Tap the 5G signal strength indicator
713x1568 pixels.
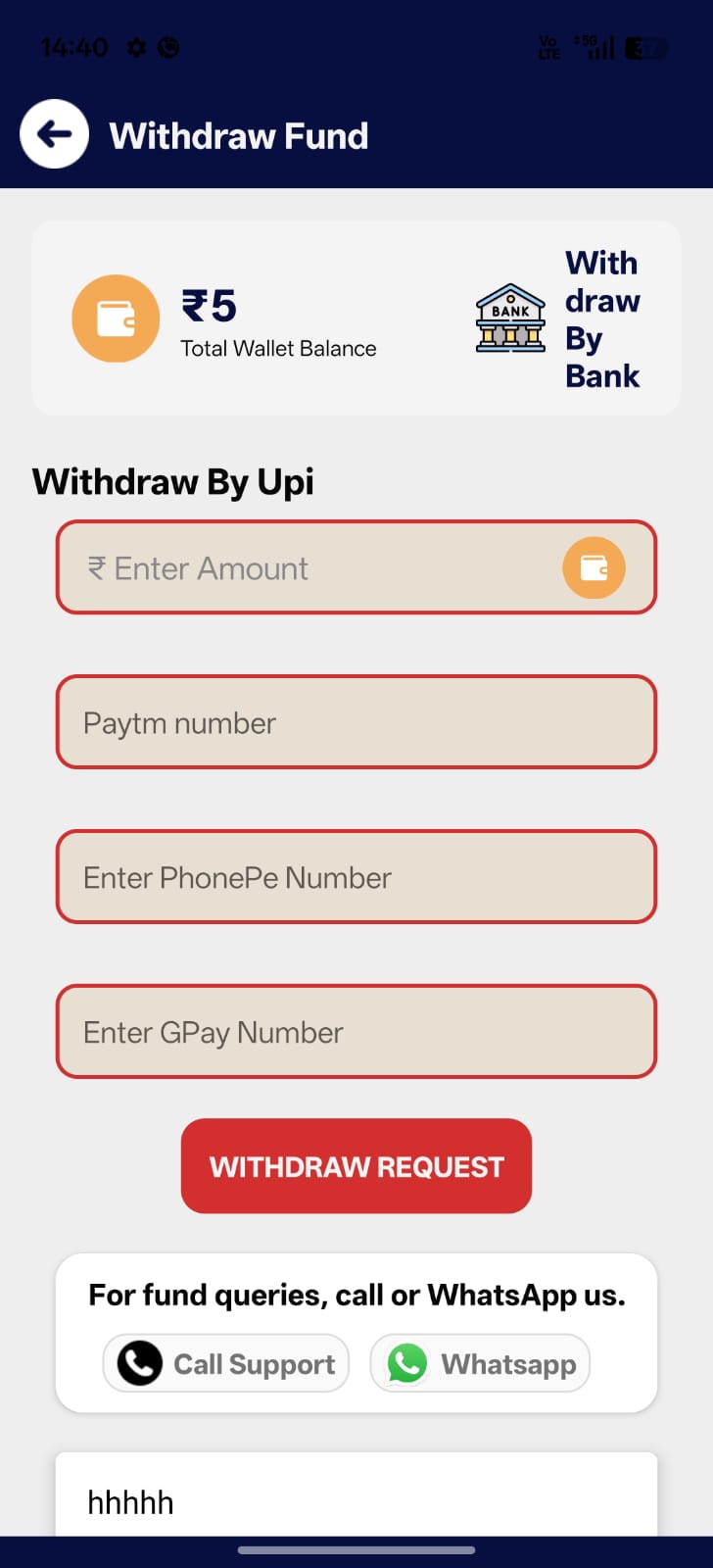coord(597,46)
